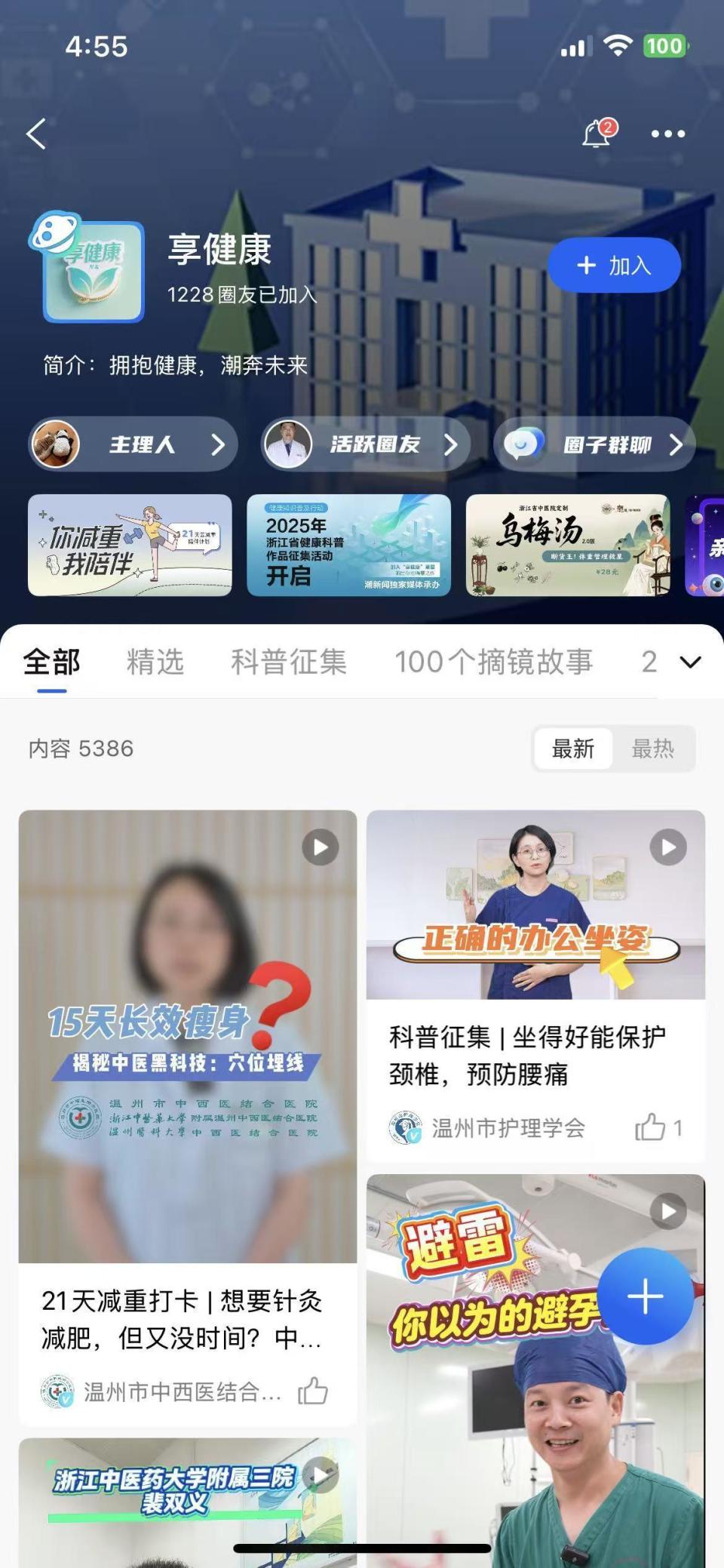Screen dimensions: 724x1568
Task: Open the 科普征集 tab
Action: click(290, 660)
